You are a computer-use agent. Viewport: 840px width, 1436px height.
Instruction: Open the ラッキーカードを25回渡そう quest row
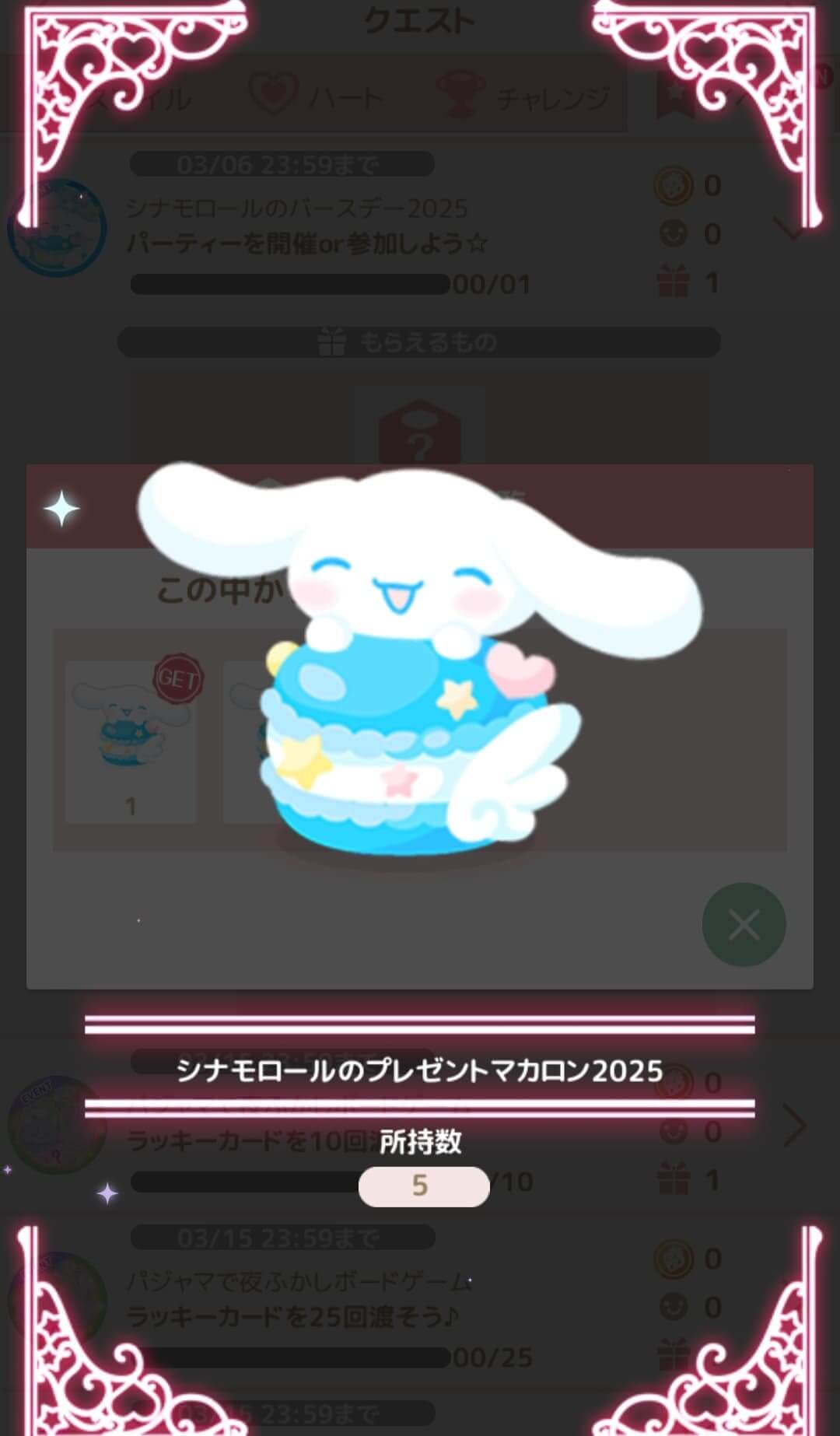point(420,1303)
